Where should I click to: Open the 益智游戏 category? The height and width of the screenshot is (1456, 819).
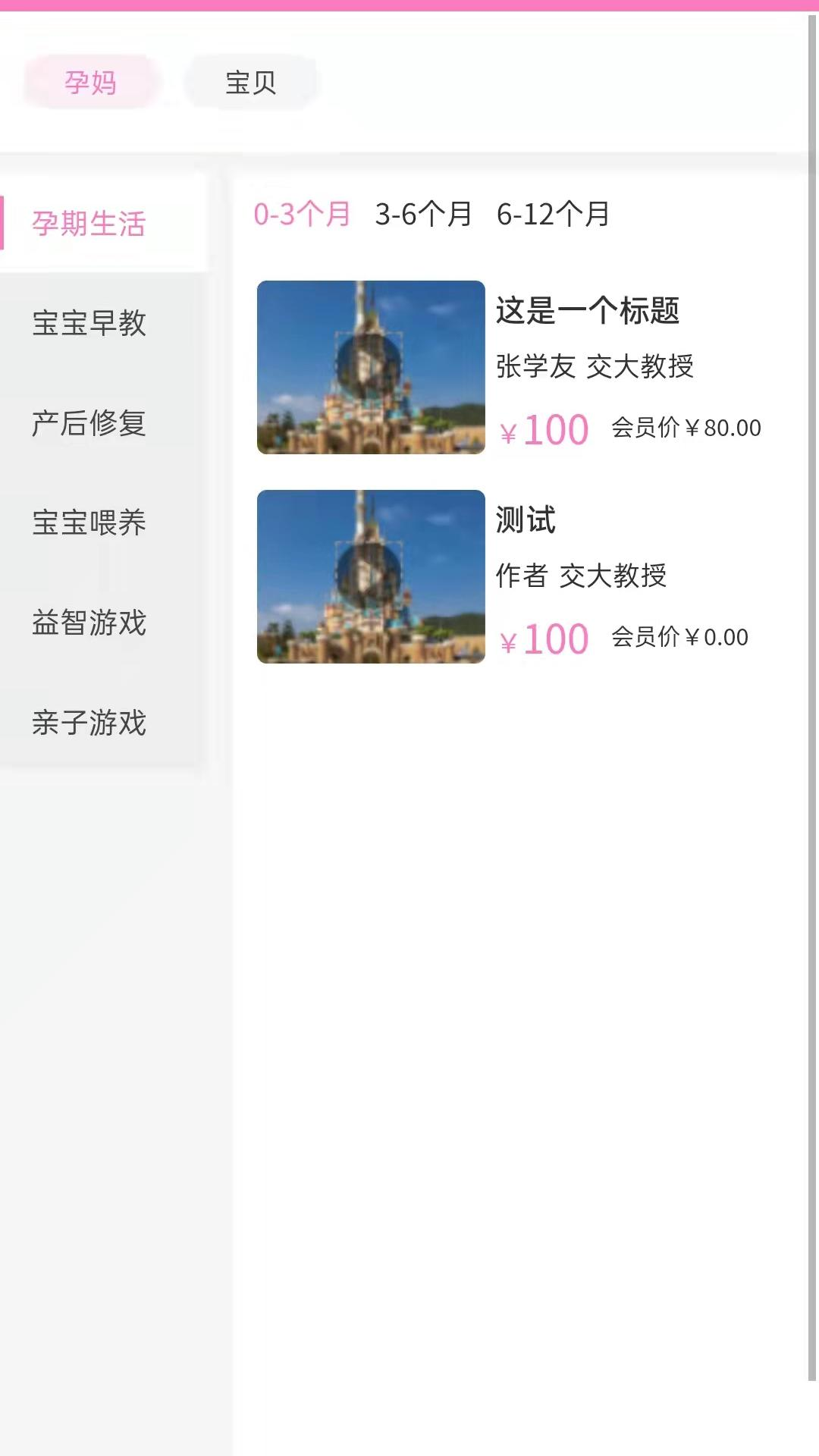tap(89, 623)
